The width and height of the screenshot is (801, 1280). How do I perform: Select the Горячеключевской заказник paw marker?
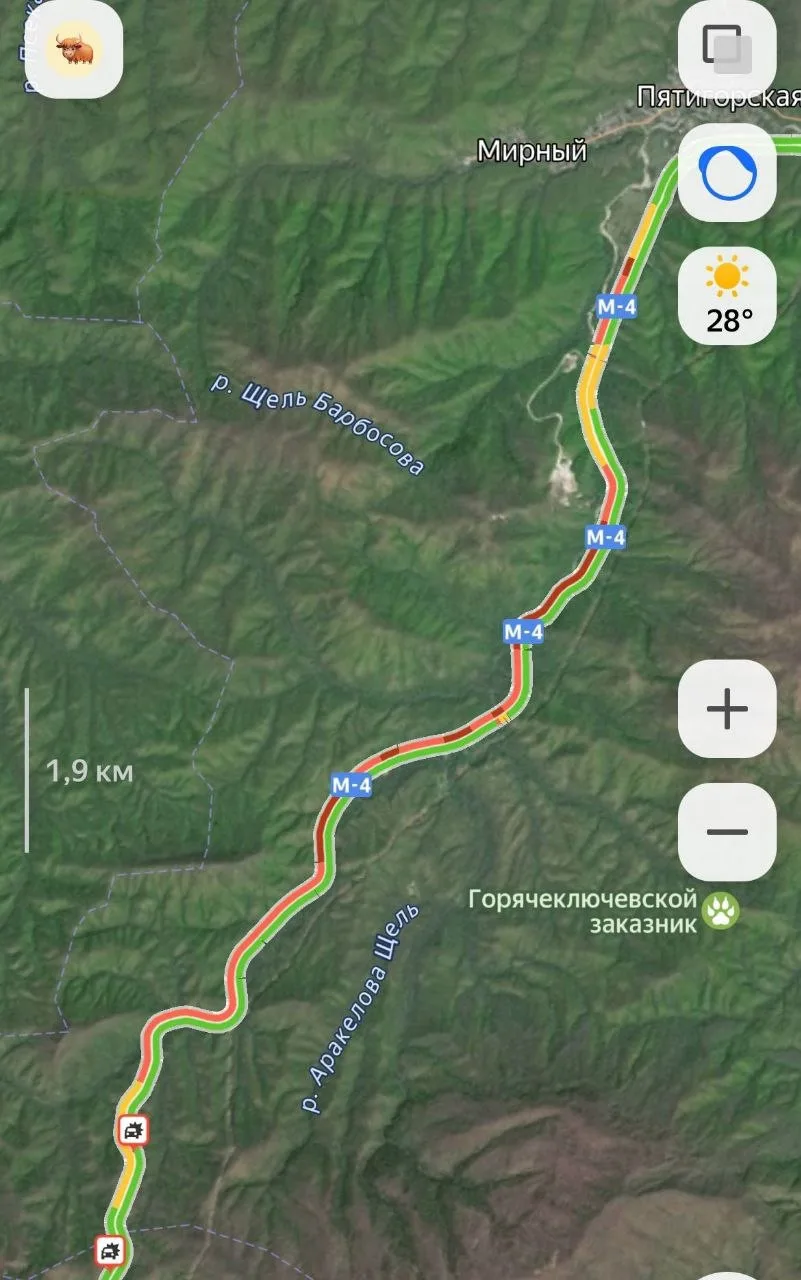pyautogui.click(x=720, y=911)
